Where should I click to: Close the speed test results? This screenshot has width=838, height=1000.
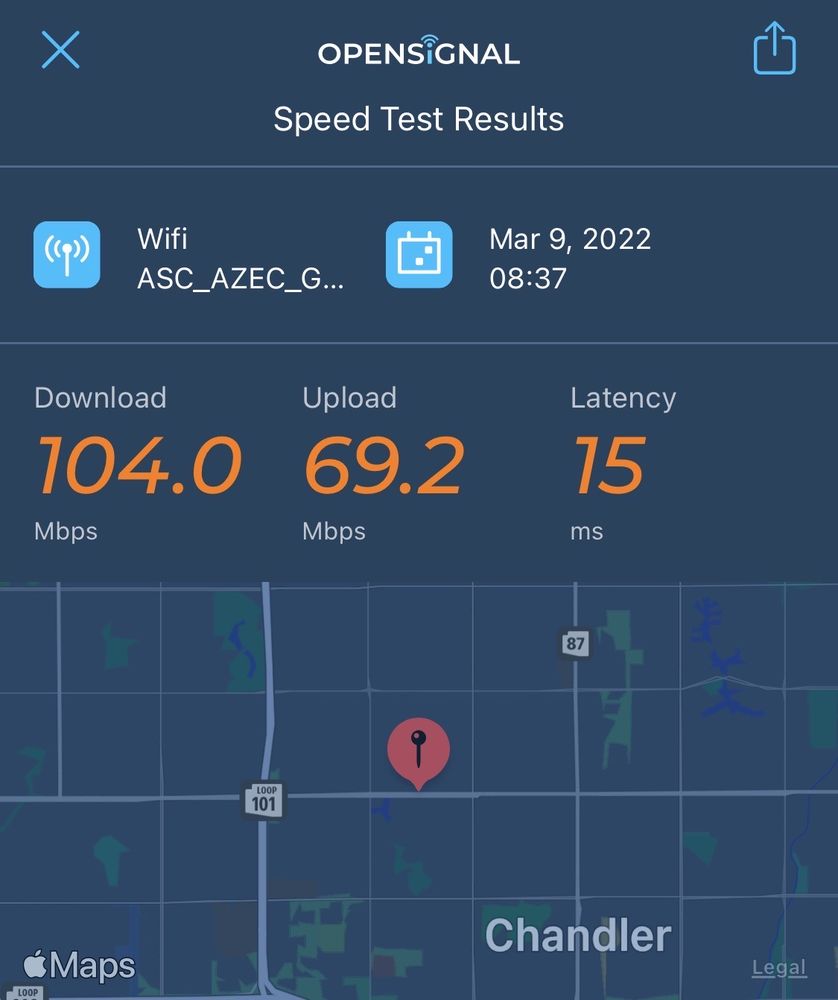pyautogui.click(x=60, y=49)
